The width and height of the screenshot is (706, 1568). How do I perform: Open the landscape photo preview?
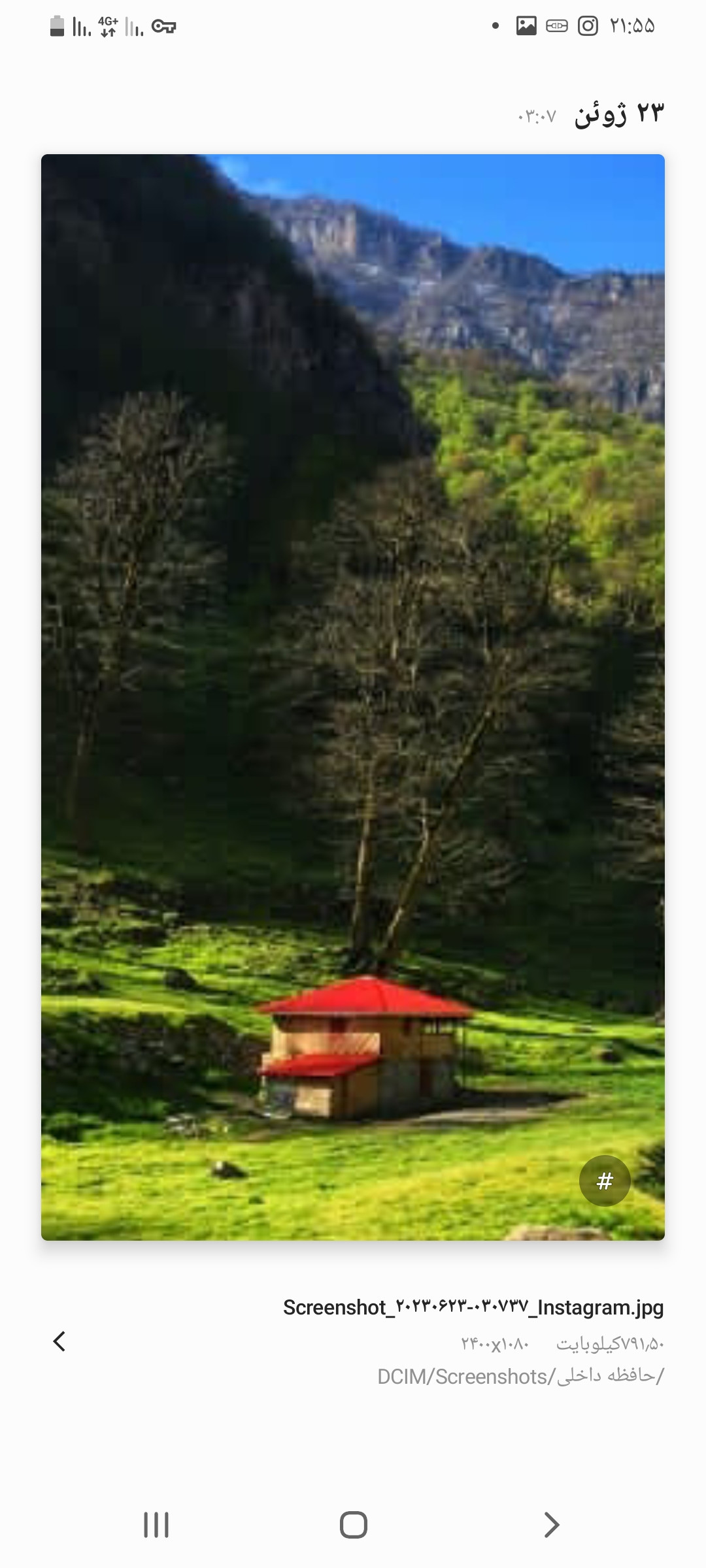(x=353, y=696)
